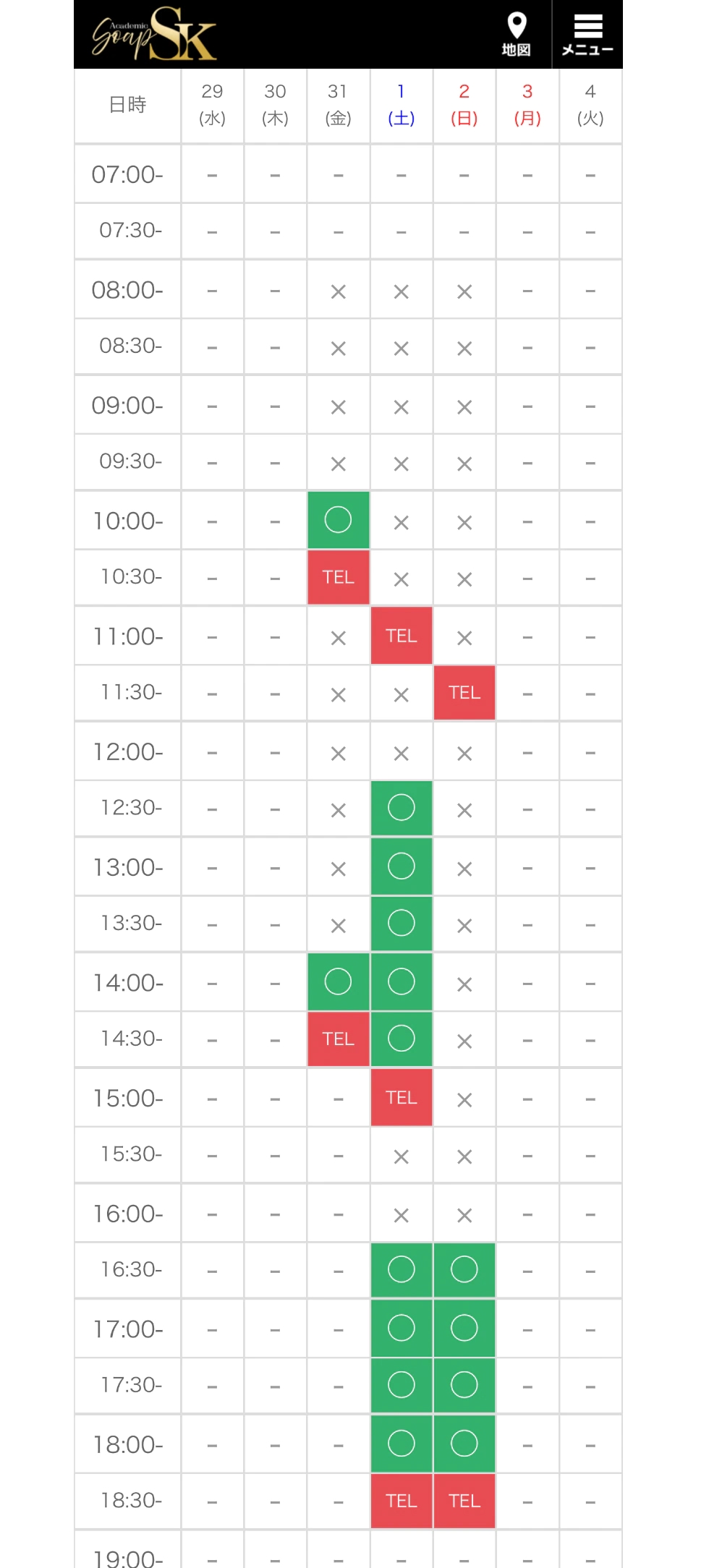Screen dimensions: 709x1568
Task: Book 14:00 on 31 (金)
Action: tap(338, 981)
